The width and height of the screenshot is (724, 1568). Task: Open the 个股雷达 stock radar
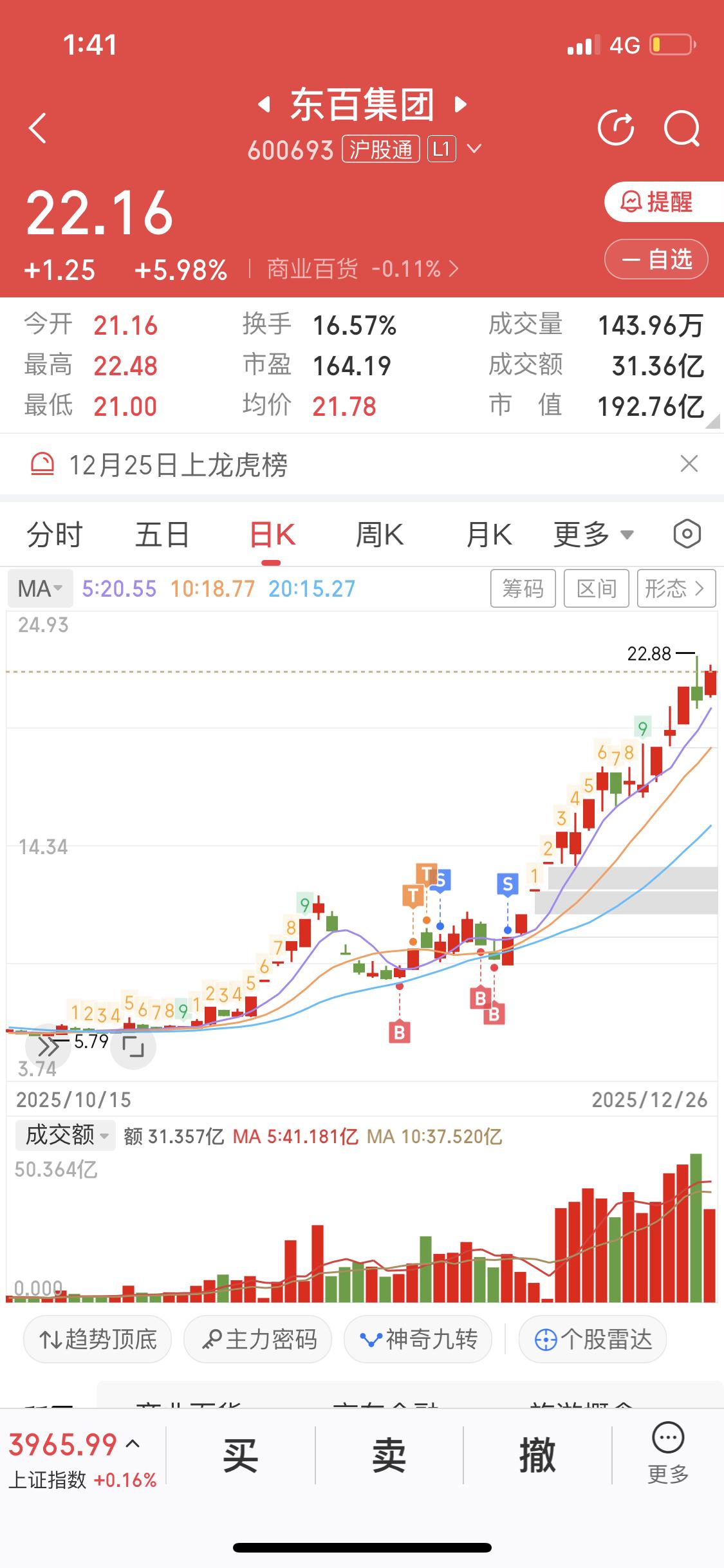[x=591, y=1339]
